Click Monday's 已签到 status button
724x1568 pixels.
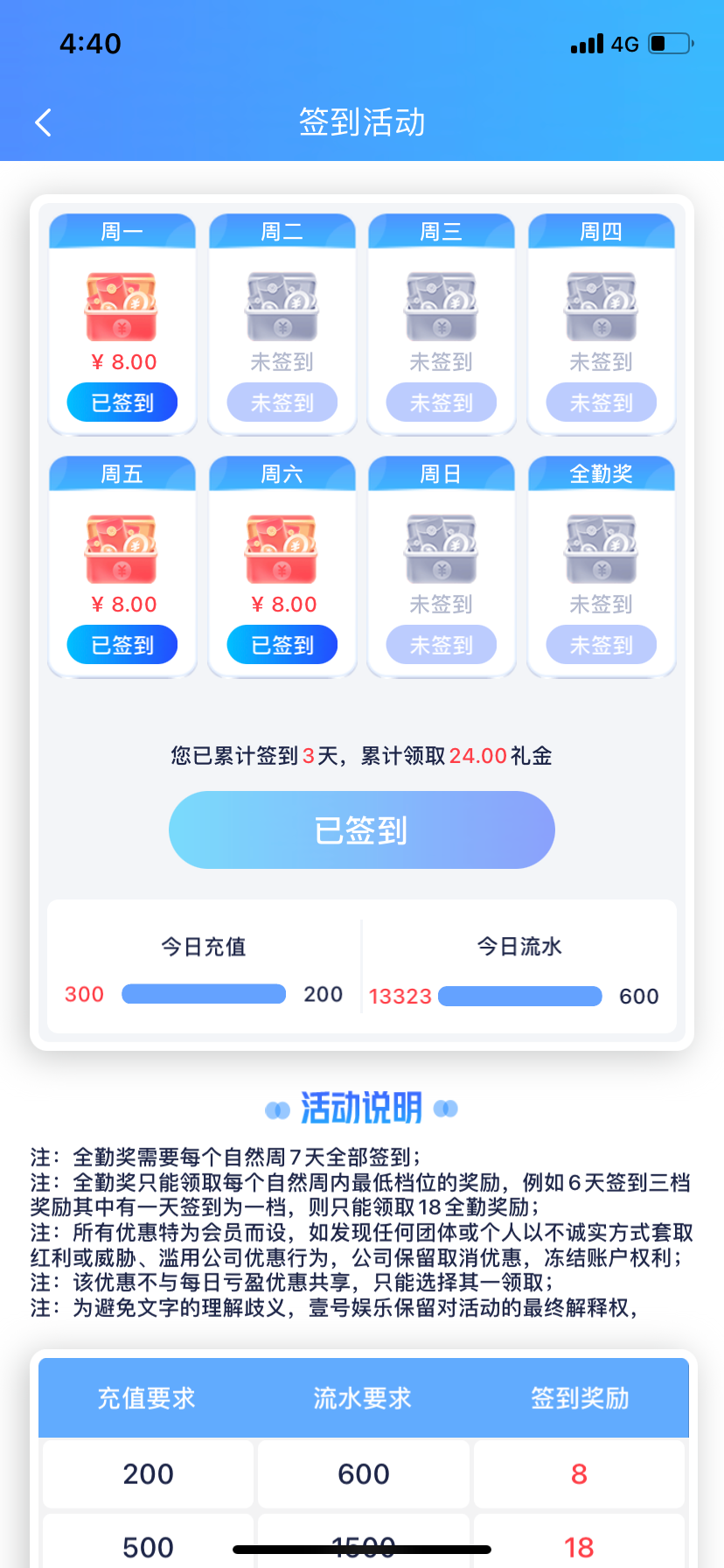(x=122, y=402)
